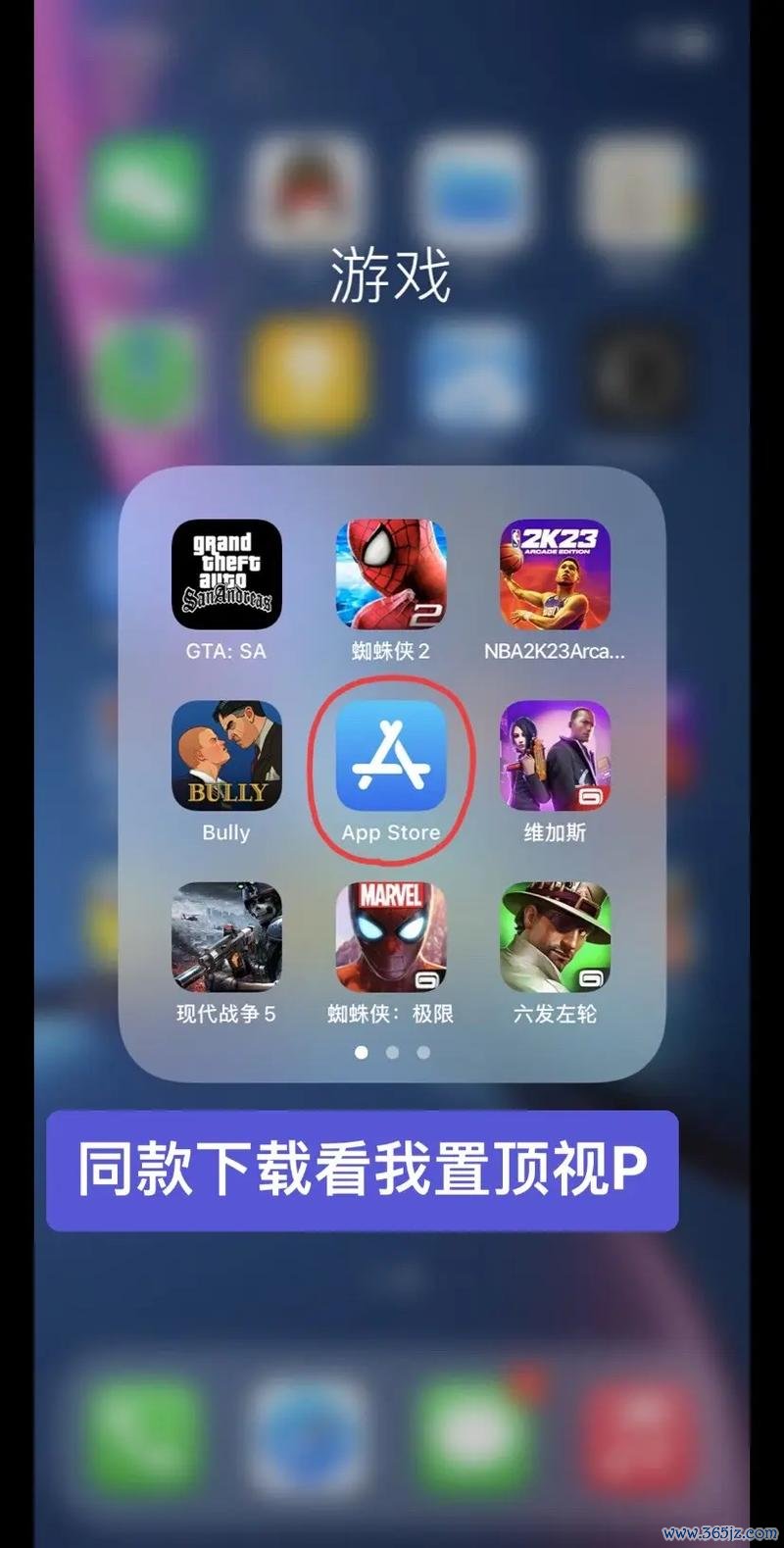This screenshot has height=1548, width=784.
Task: Open the GTA: SA game
Action: 226,574
